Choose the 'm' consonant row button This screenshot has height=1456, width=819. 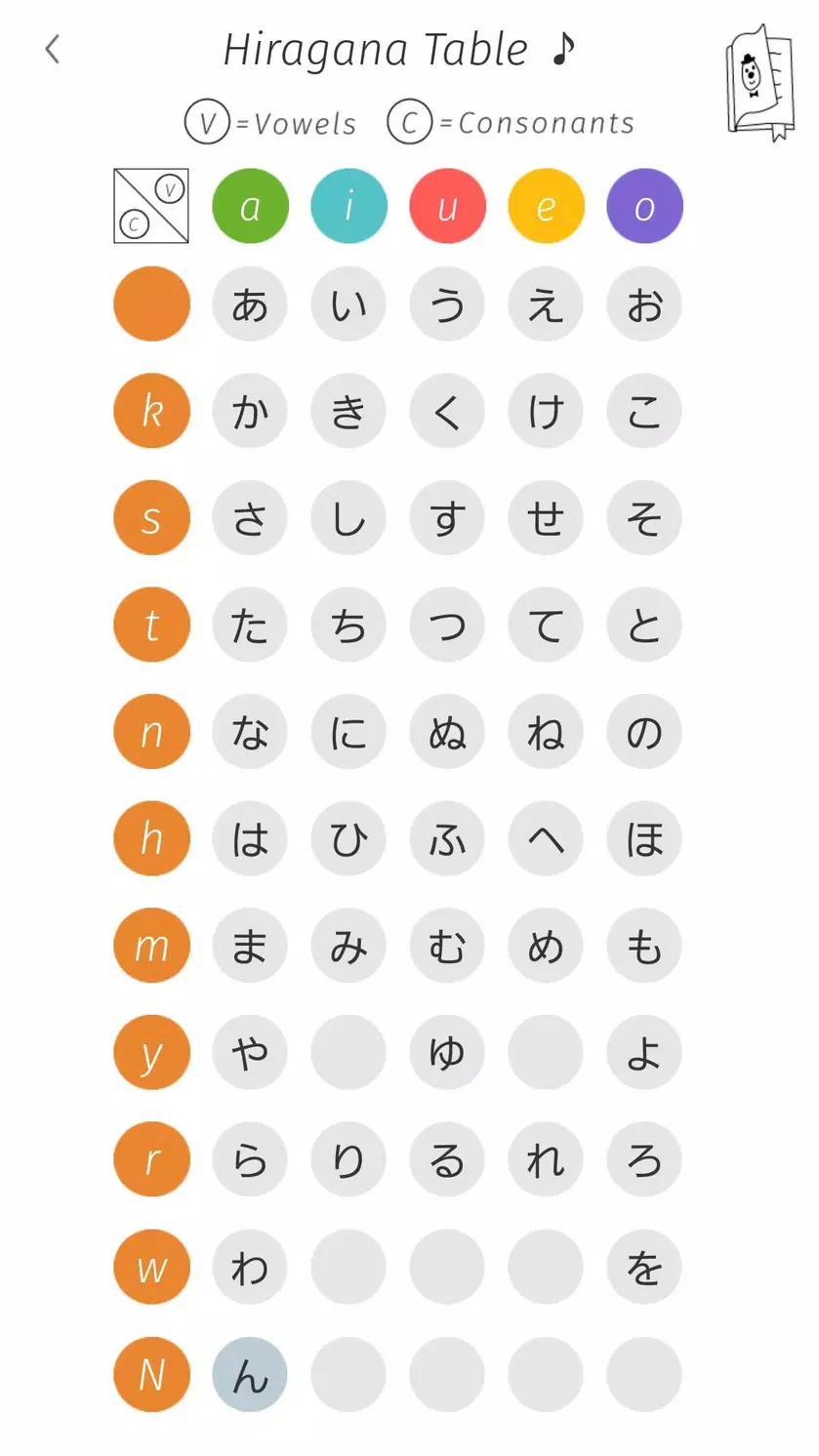tap(151, 946)
